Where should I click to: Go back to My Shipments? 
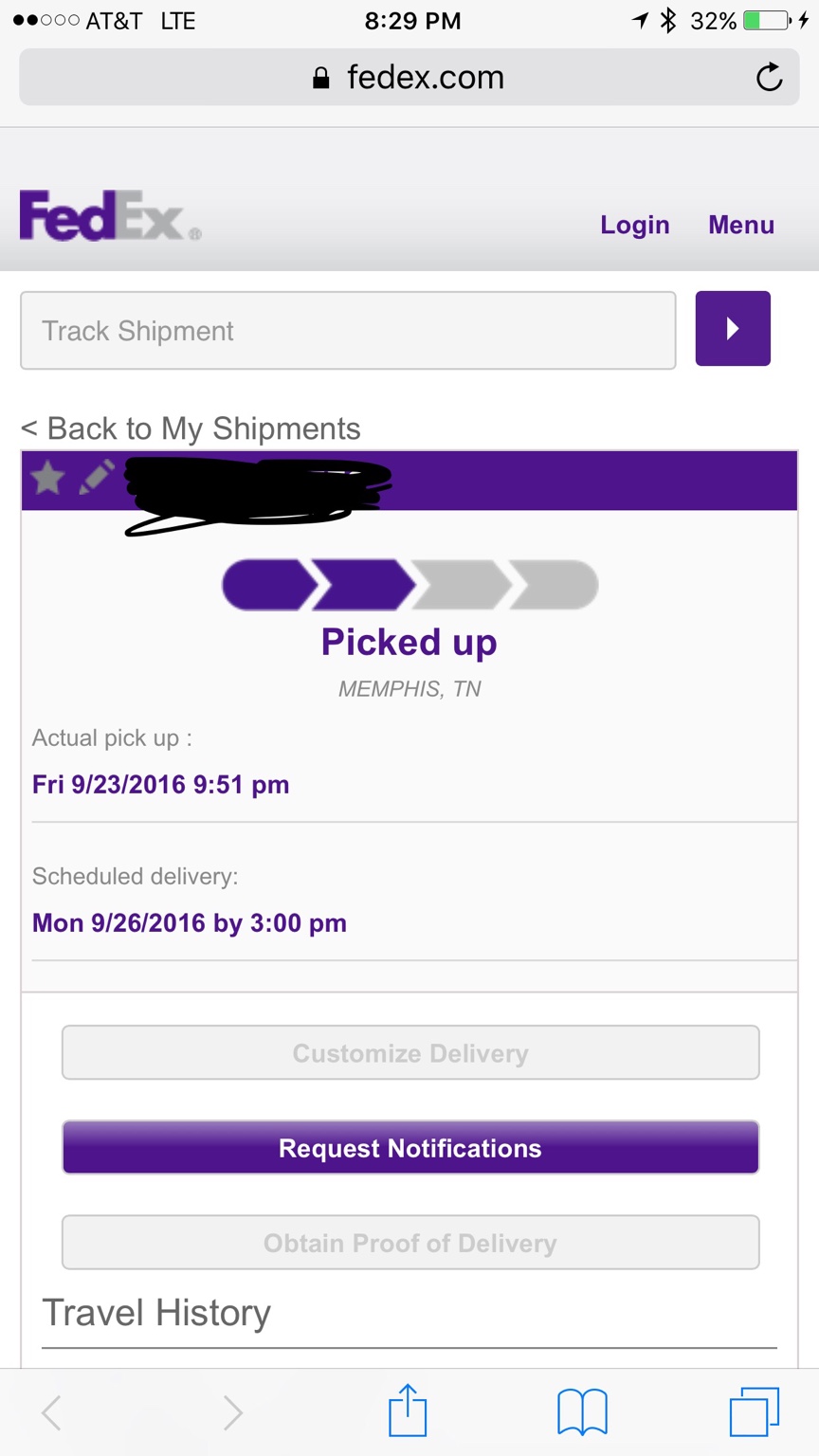click(191, 428)
